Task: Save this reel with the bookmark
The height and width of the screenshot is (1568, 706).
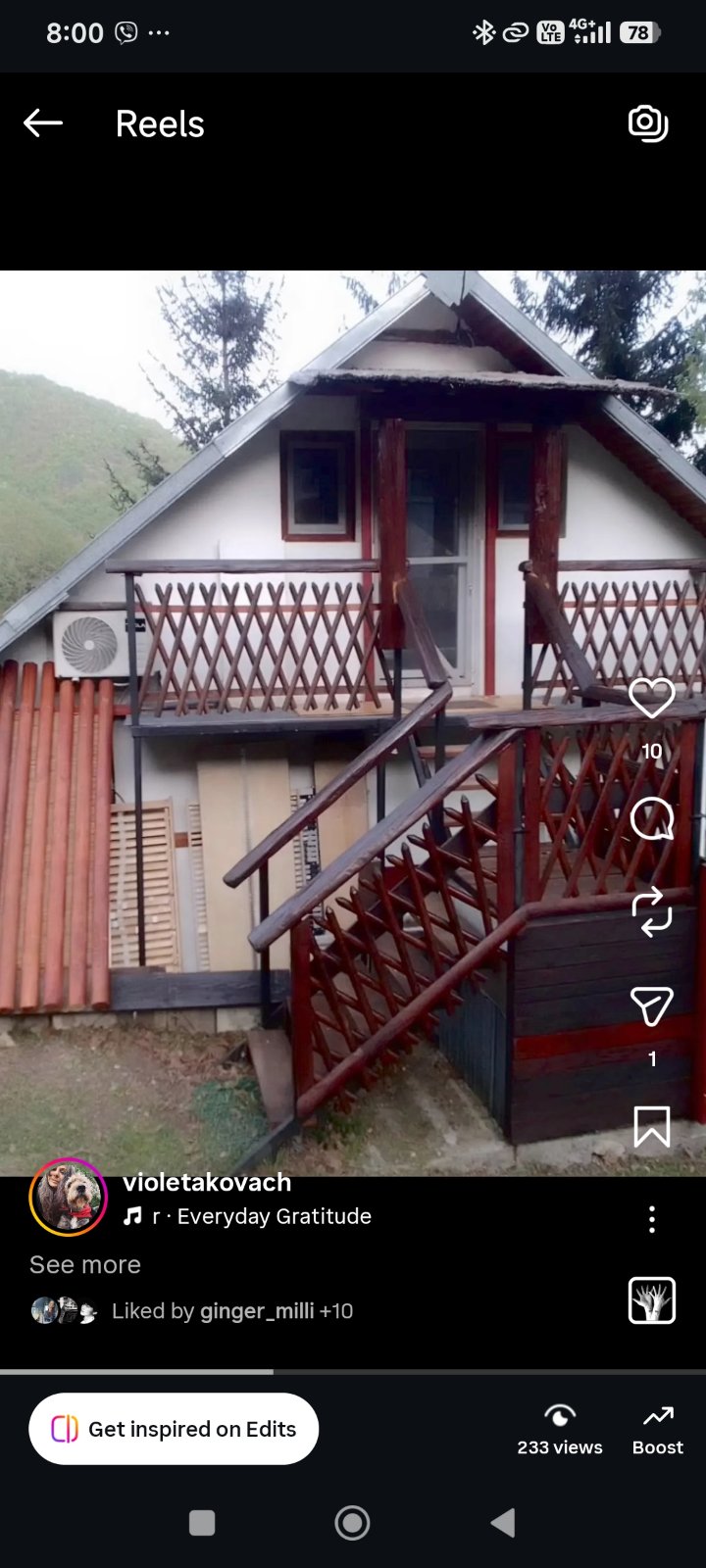Action: 652,1127
